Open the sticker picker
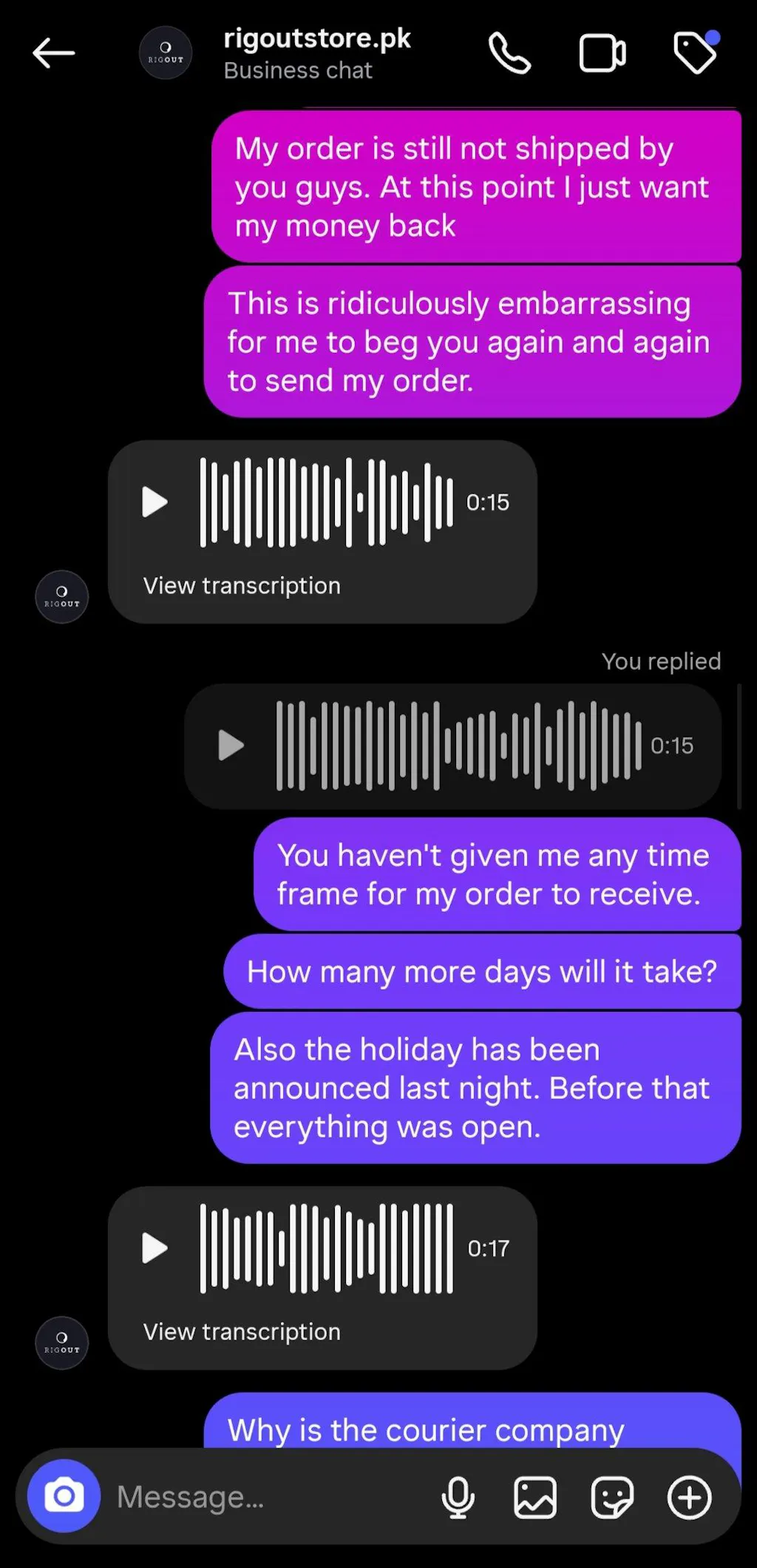Image resolution: width=757 pixels, height=1568 pixels. pyautogui.click(x=612, y=1497)
